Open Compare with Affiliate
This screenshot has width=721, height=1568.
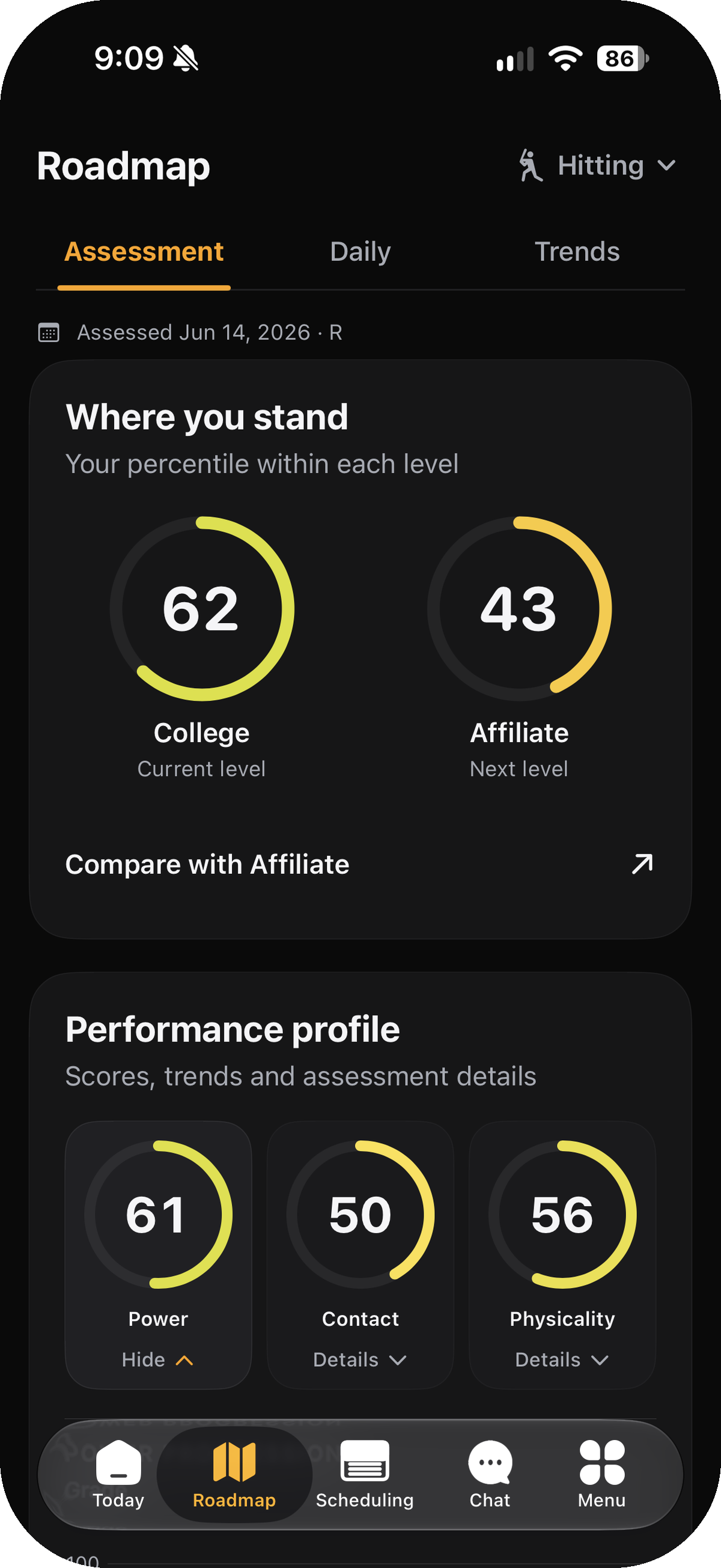pyautogui.click(x=360, y=864)
